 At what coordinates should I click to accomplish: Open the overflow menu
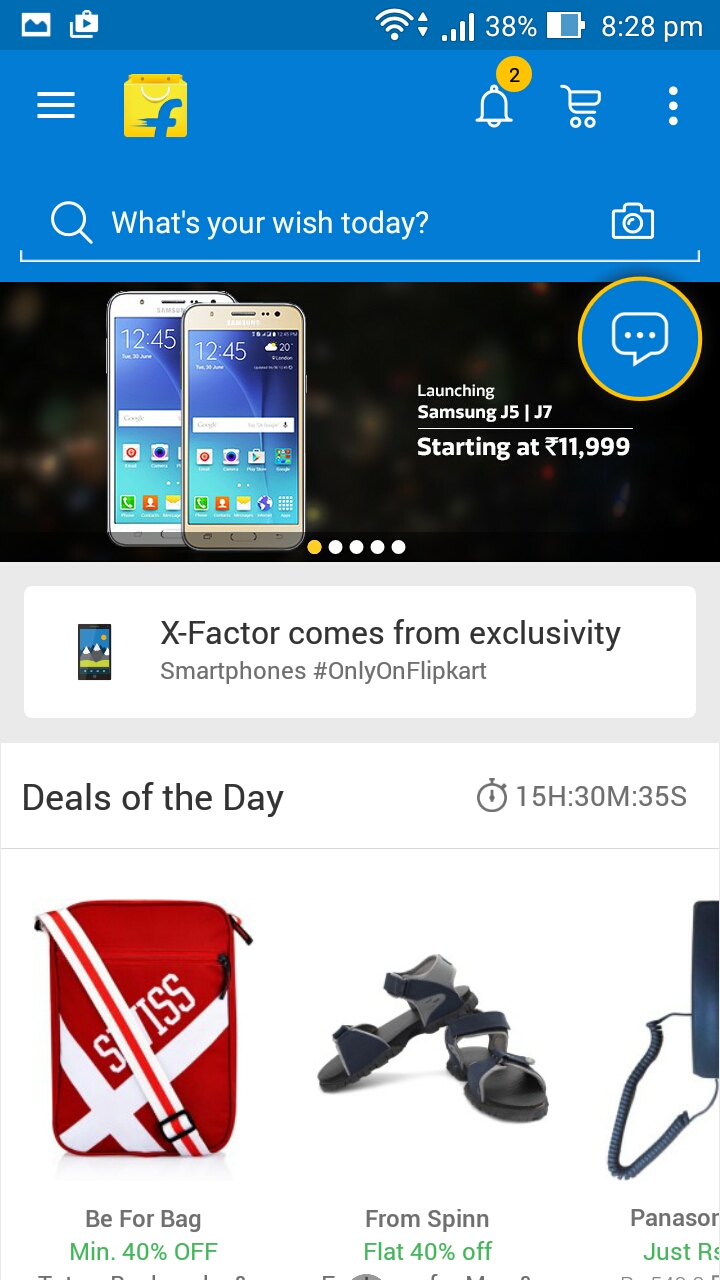click(673, 106)
